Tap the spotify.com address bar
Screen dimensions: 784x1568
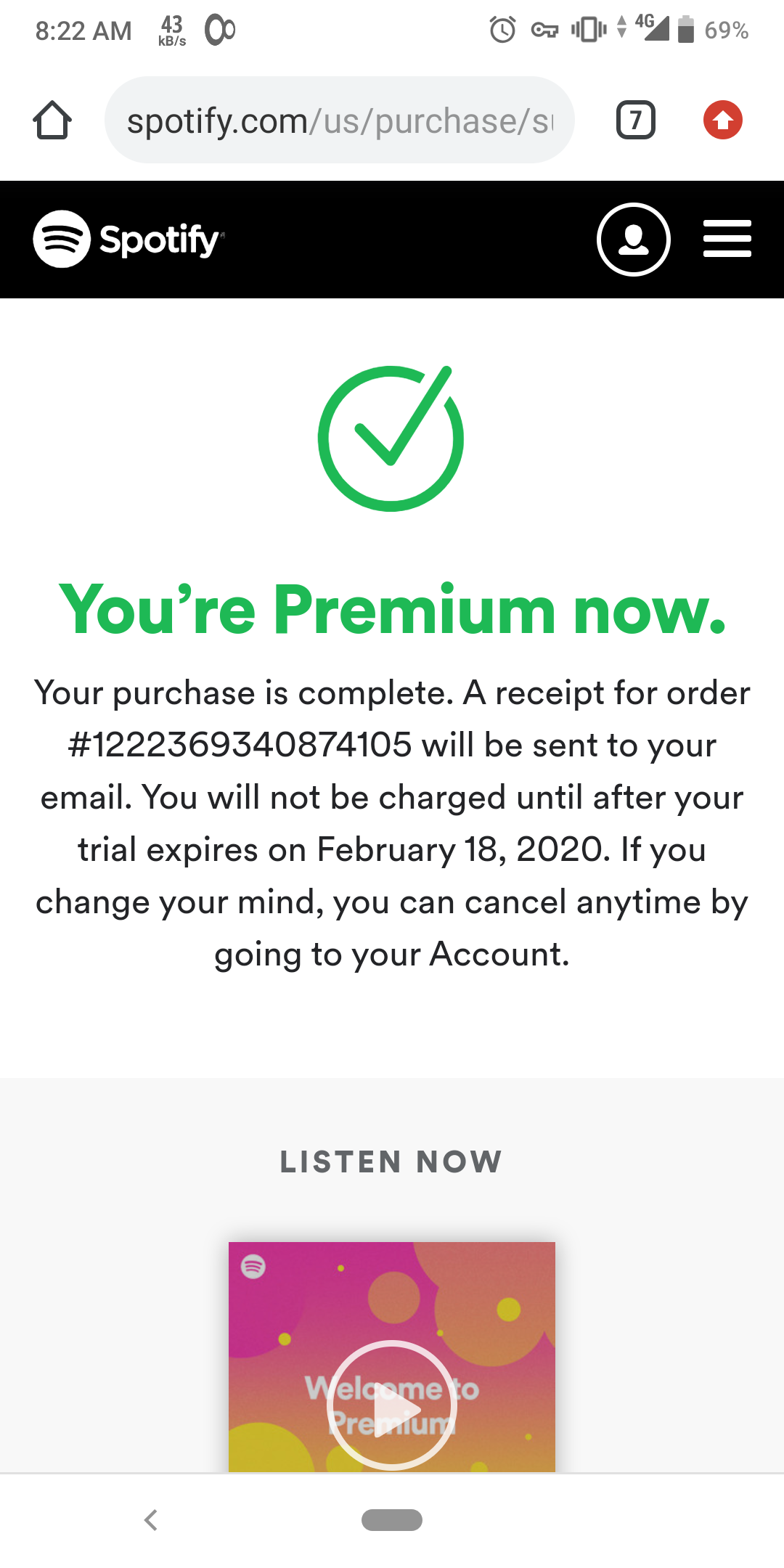pyautogui.click(x=340, y=121)
